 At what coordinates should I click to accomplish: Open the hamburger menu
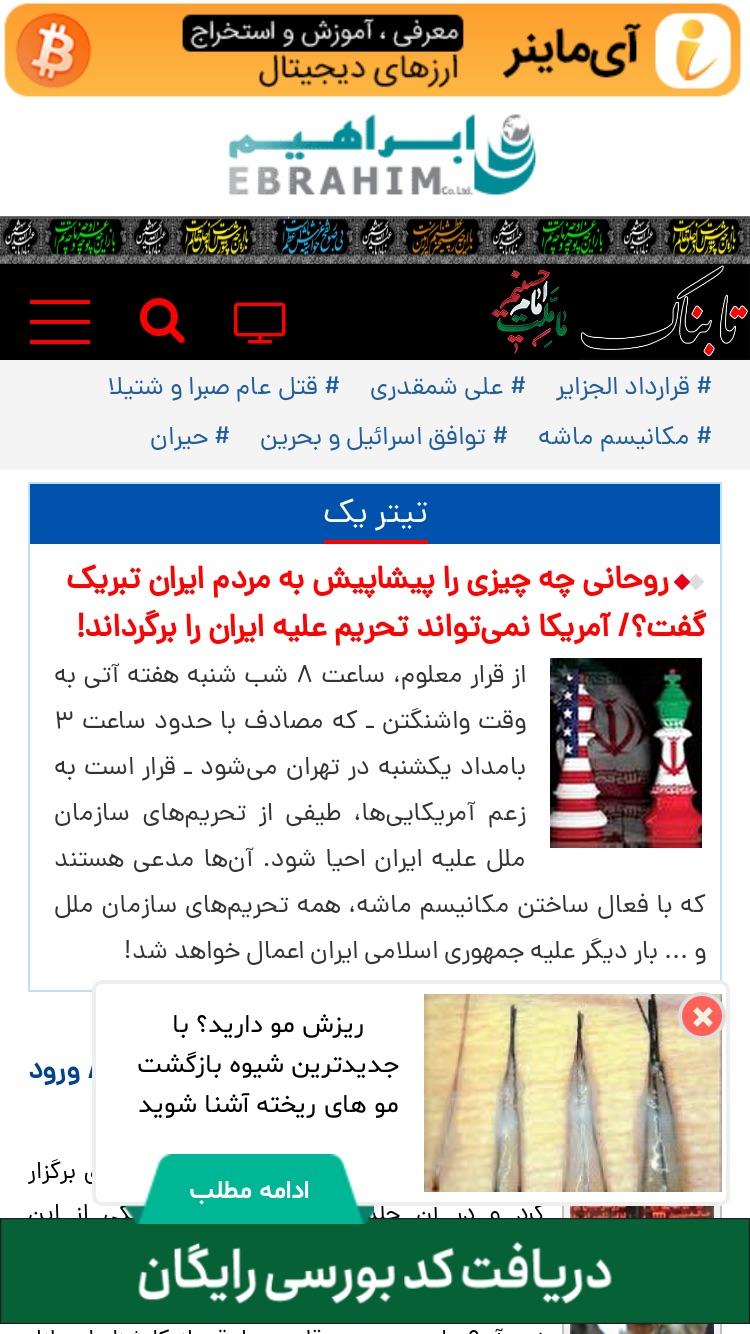click(60, 322)
